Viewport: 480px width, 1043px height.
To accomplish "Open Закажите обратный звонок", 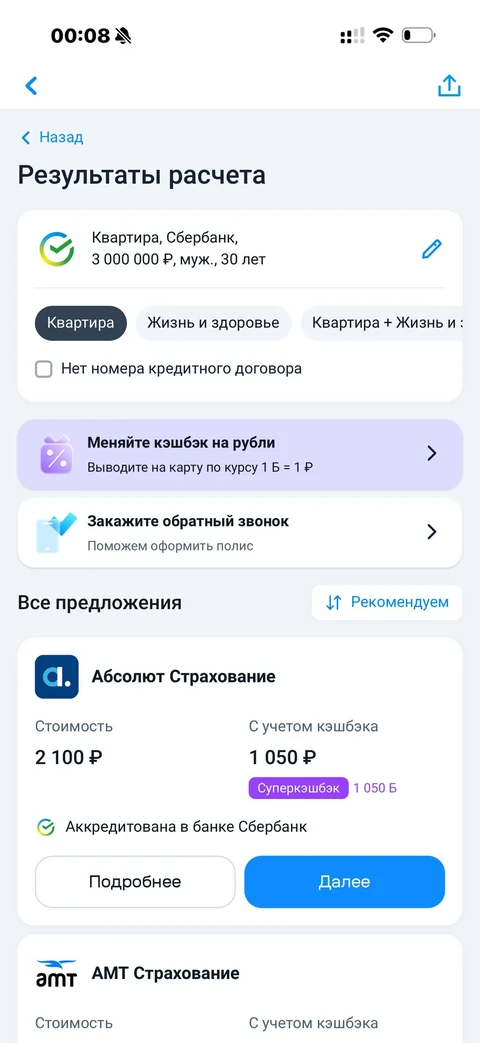I will (240, 533).
